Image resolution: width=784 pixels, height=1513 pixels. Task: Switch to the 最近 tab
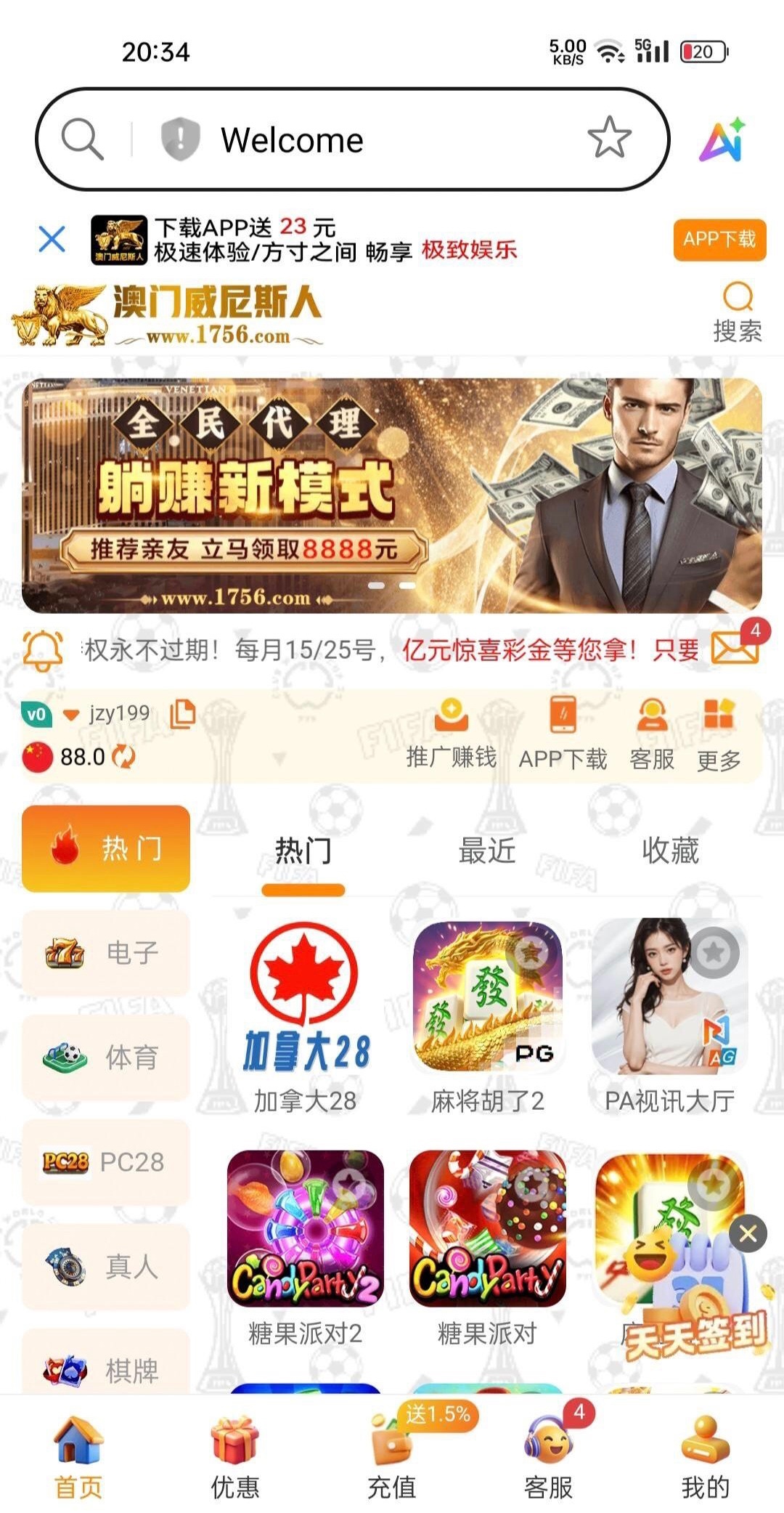tap(486, 851)
